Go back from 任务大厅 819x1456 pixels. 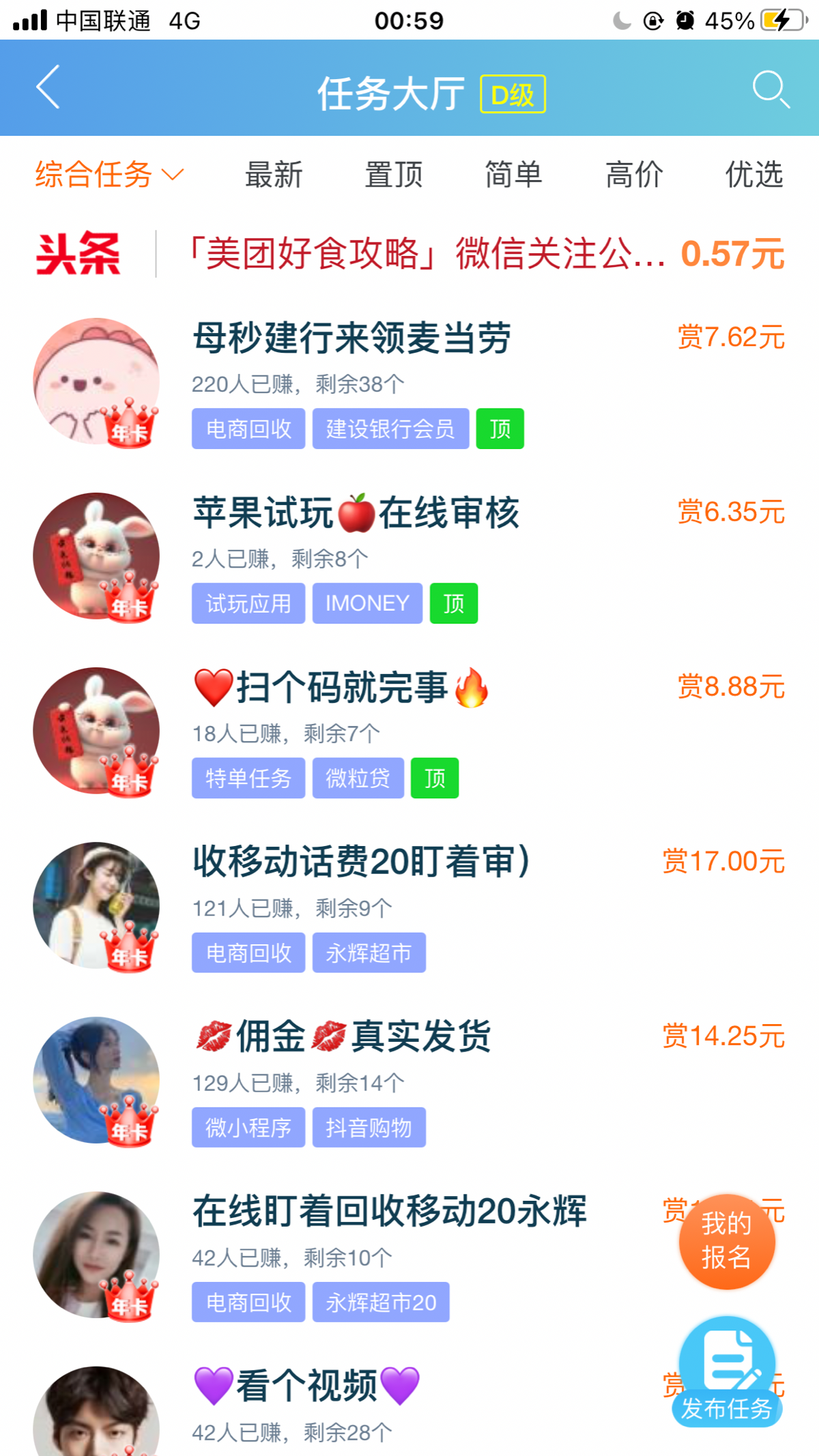[x=48, y=87]
